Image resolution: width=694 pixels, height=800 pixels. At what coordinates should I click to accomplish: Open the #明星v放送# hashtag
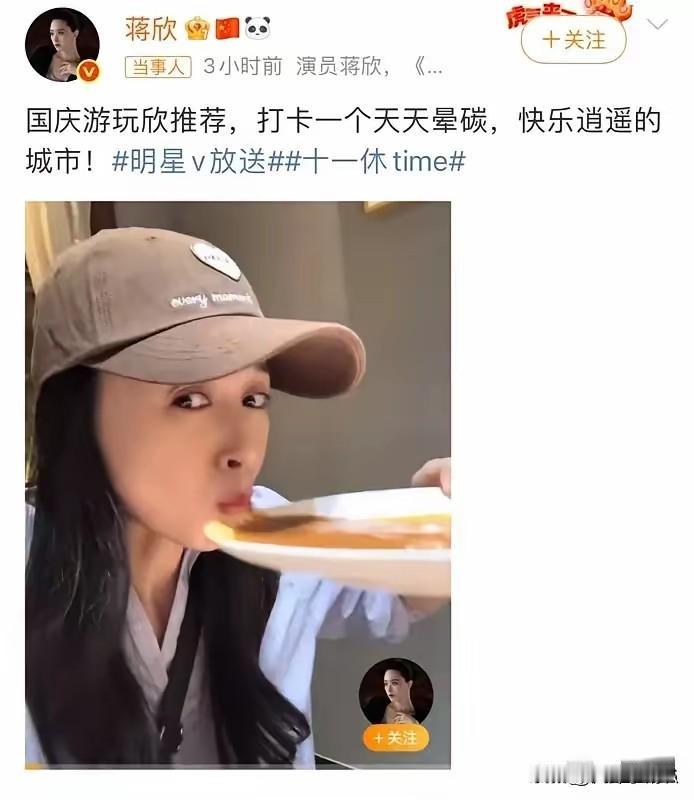pos(190,162)
